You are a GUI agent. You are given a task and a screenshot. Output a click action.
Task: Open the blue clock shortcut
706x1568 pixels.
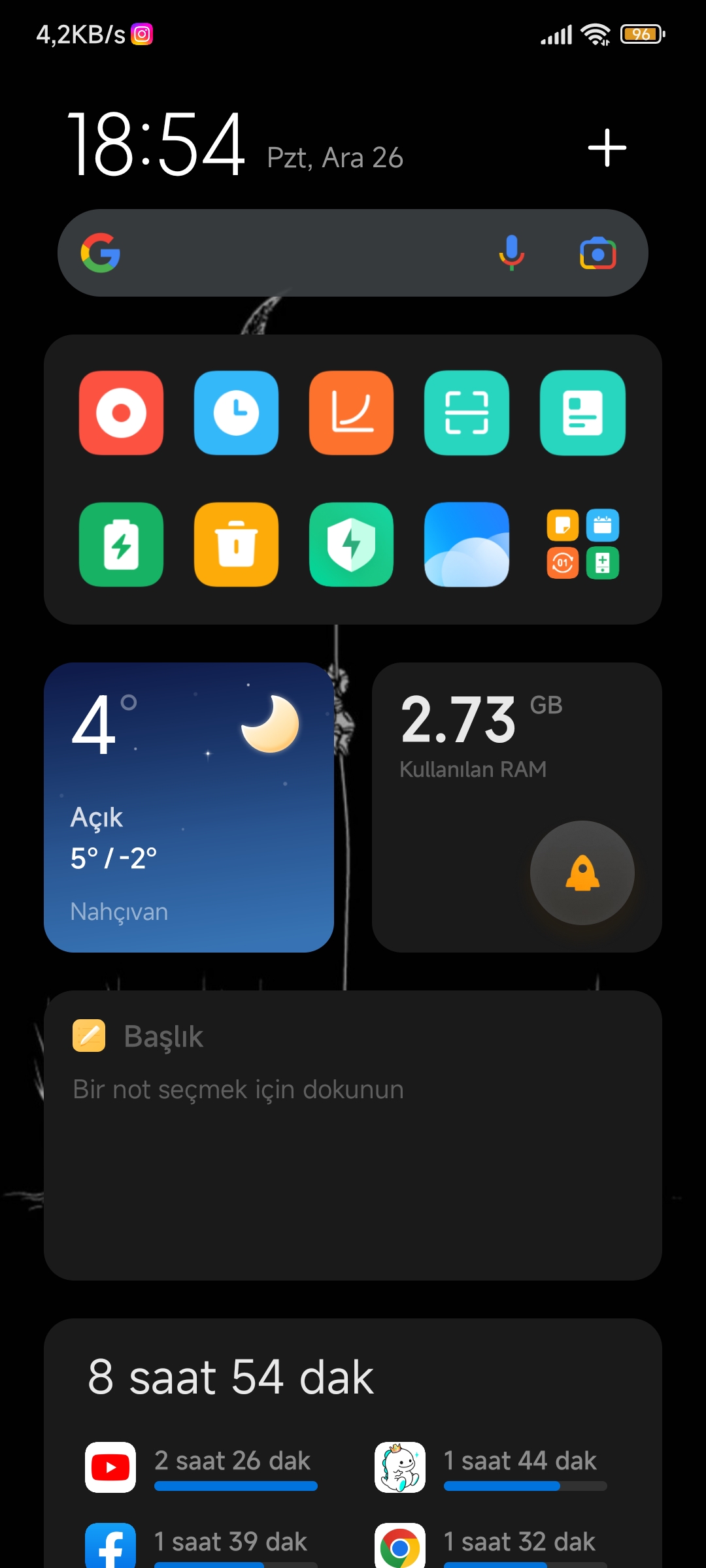point(236,413)
